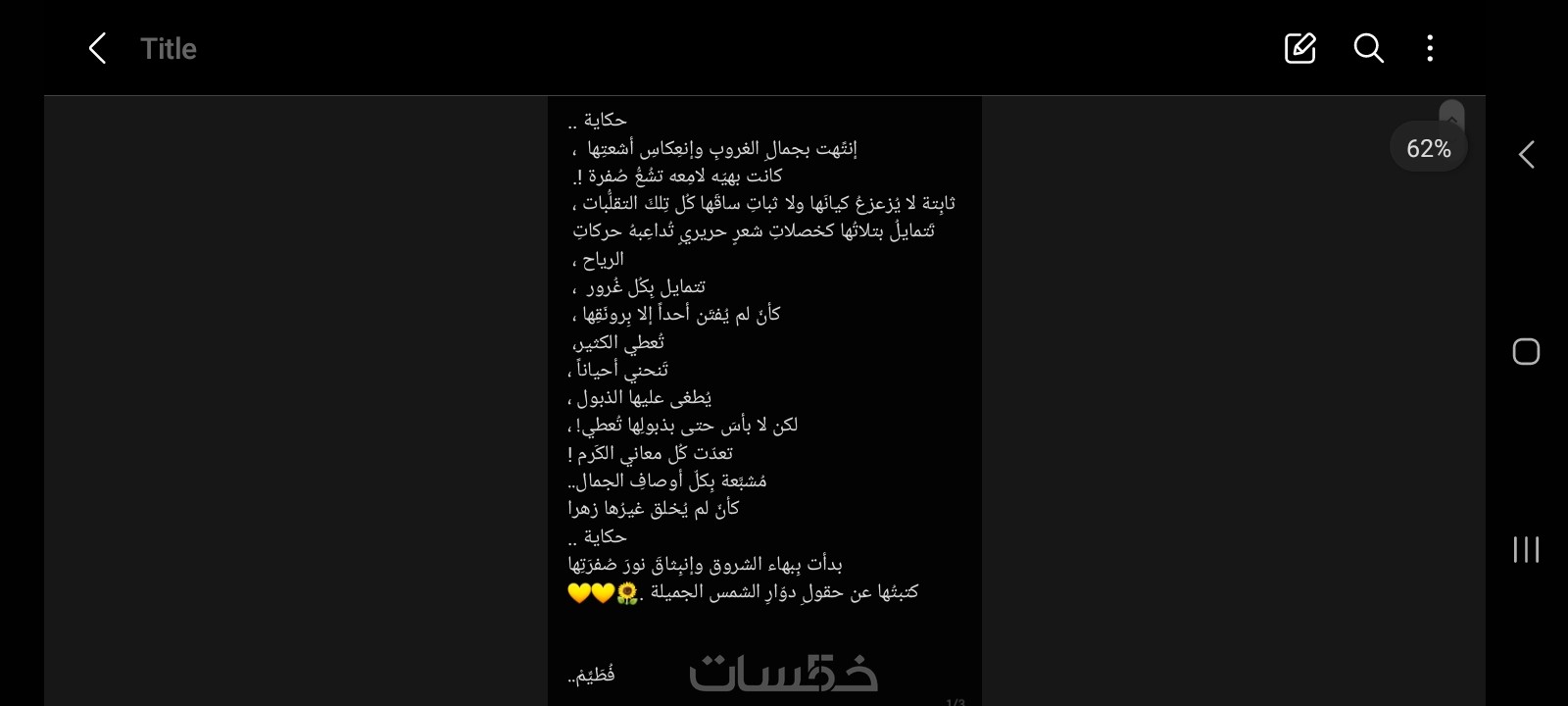Tap the Title field to rename the note
This screenshot has height=706, width=1568.
(x=169, y=49)
